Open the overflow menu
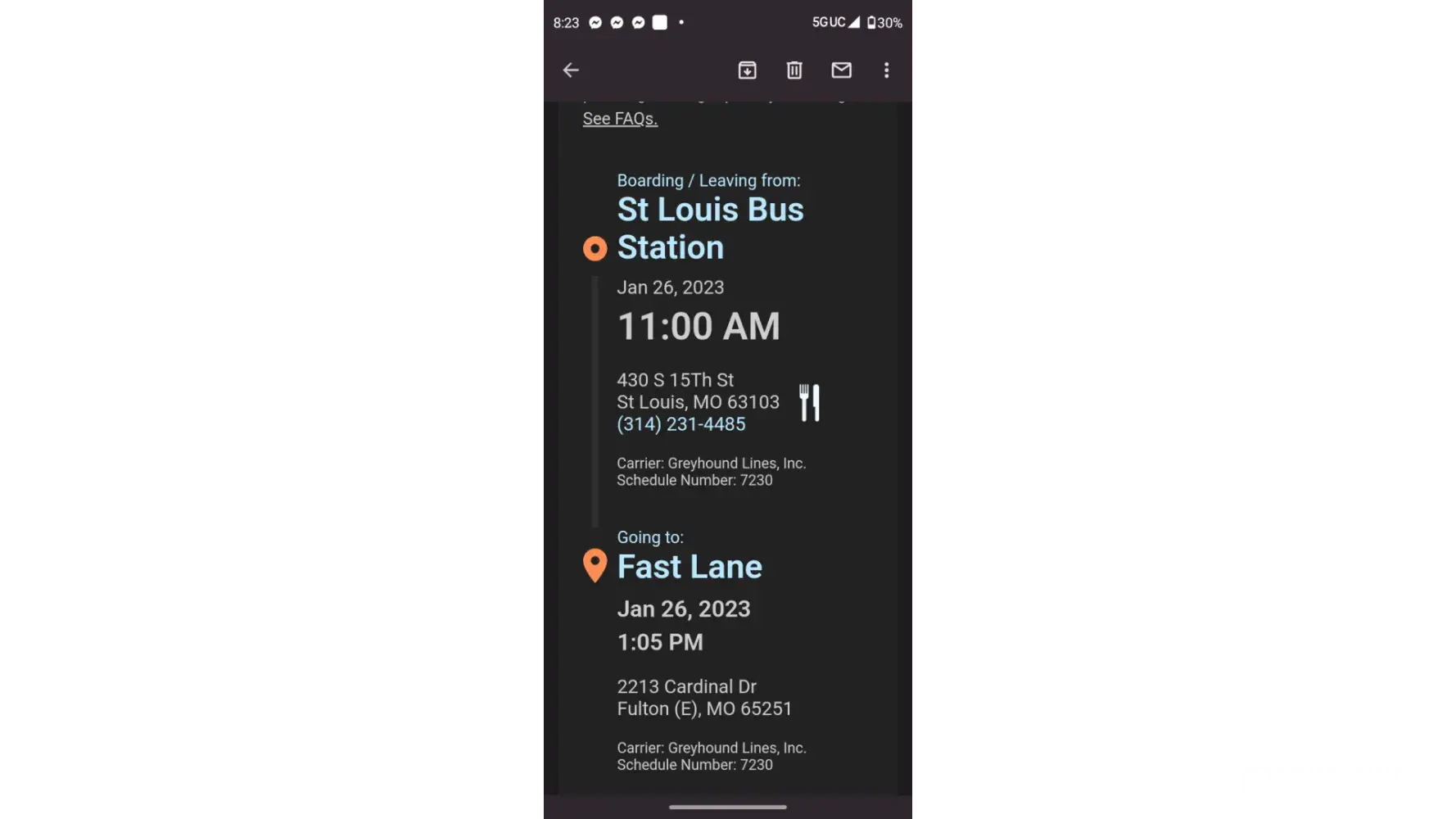1456x819 pixels. pos(886,70)
